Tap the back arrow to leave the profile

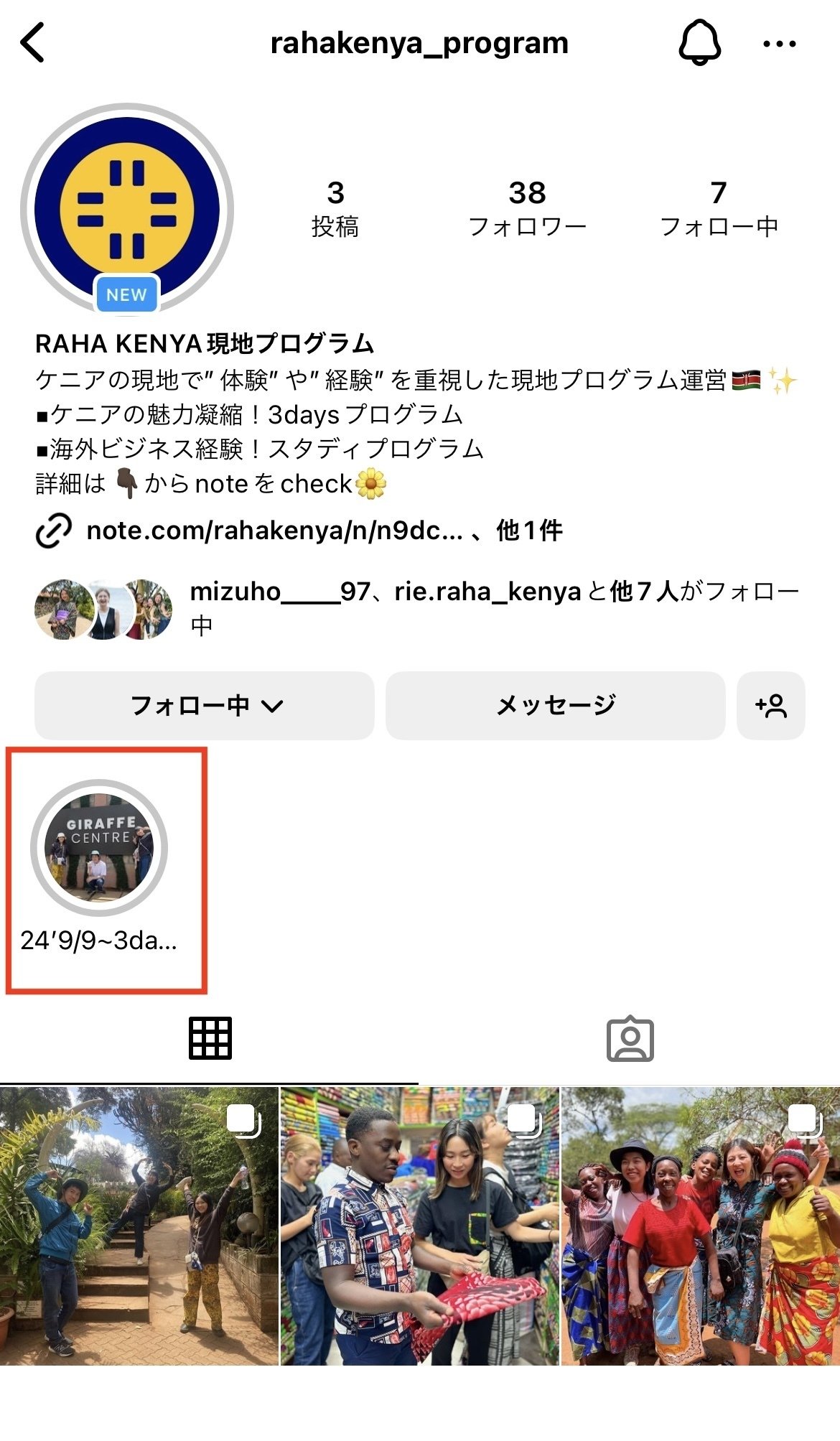coord(32,42)
